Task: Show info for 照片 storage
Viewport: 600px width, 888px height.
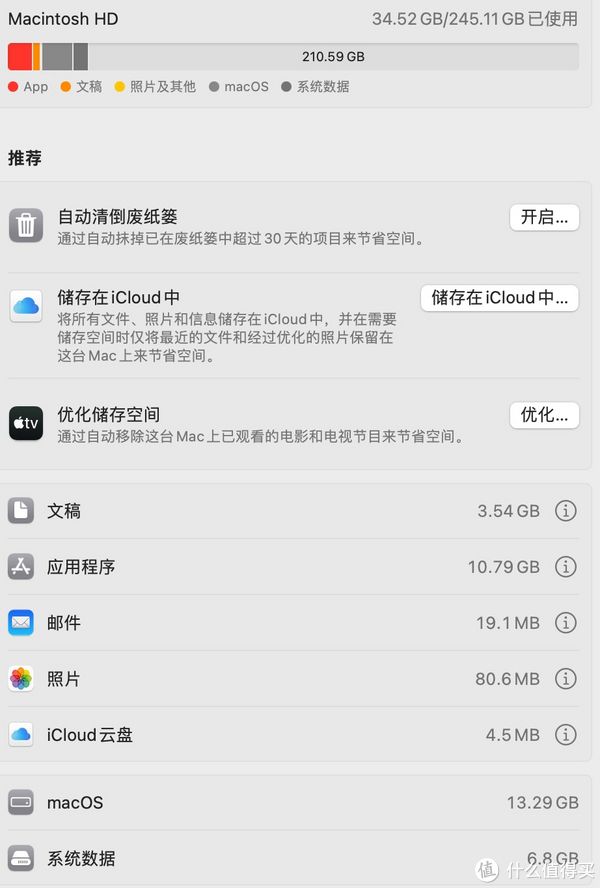Action: tap(565, 679)
